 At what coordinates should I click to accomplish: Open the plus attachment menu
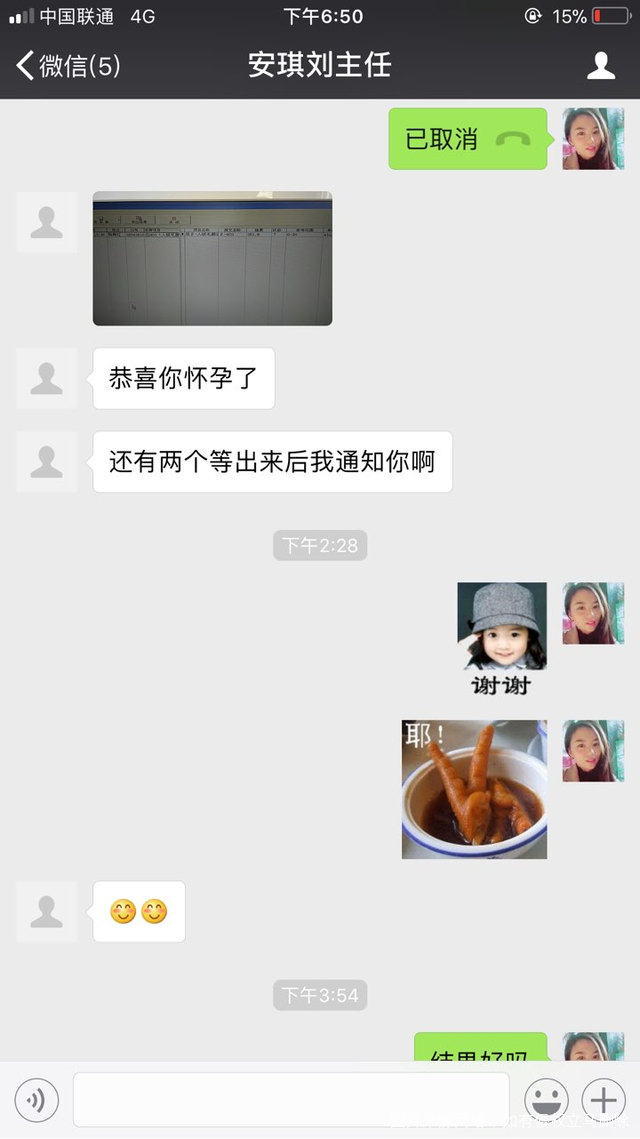click(603, 1101)
